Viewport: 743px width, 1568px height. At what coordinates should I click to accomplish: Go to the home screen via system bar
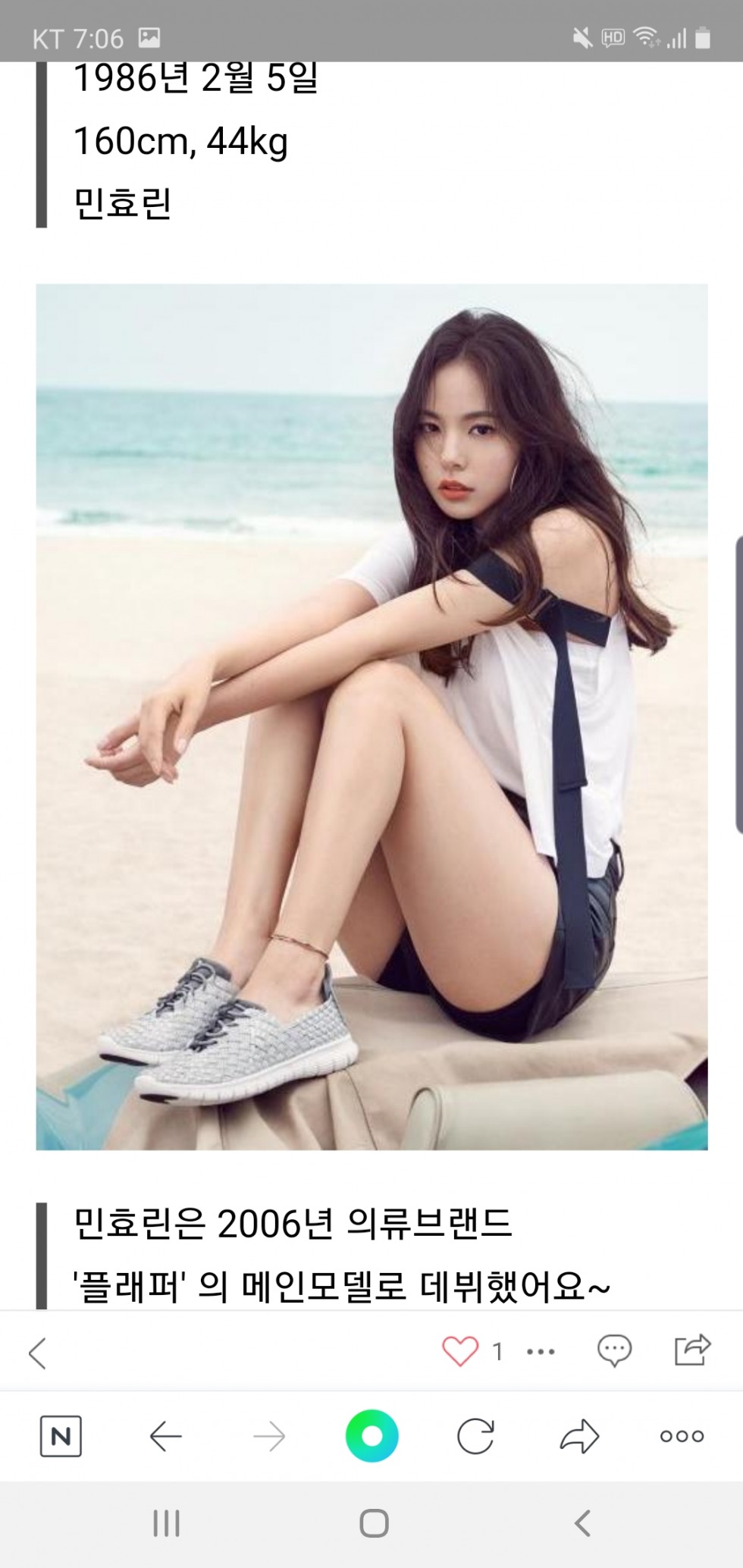(374, 1523)
